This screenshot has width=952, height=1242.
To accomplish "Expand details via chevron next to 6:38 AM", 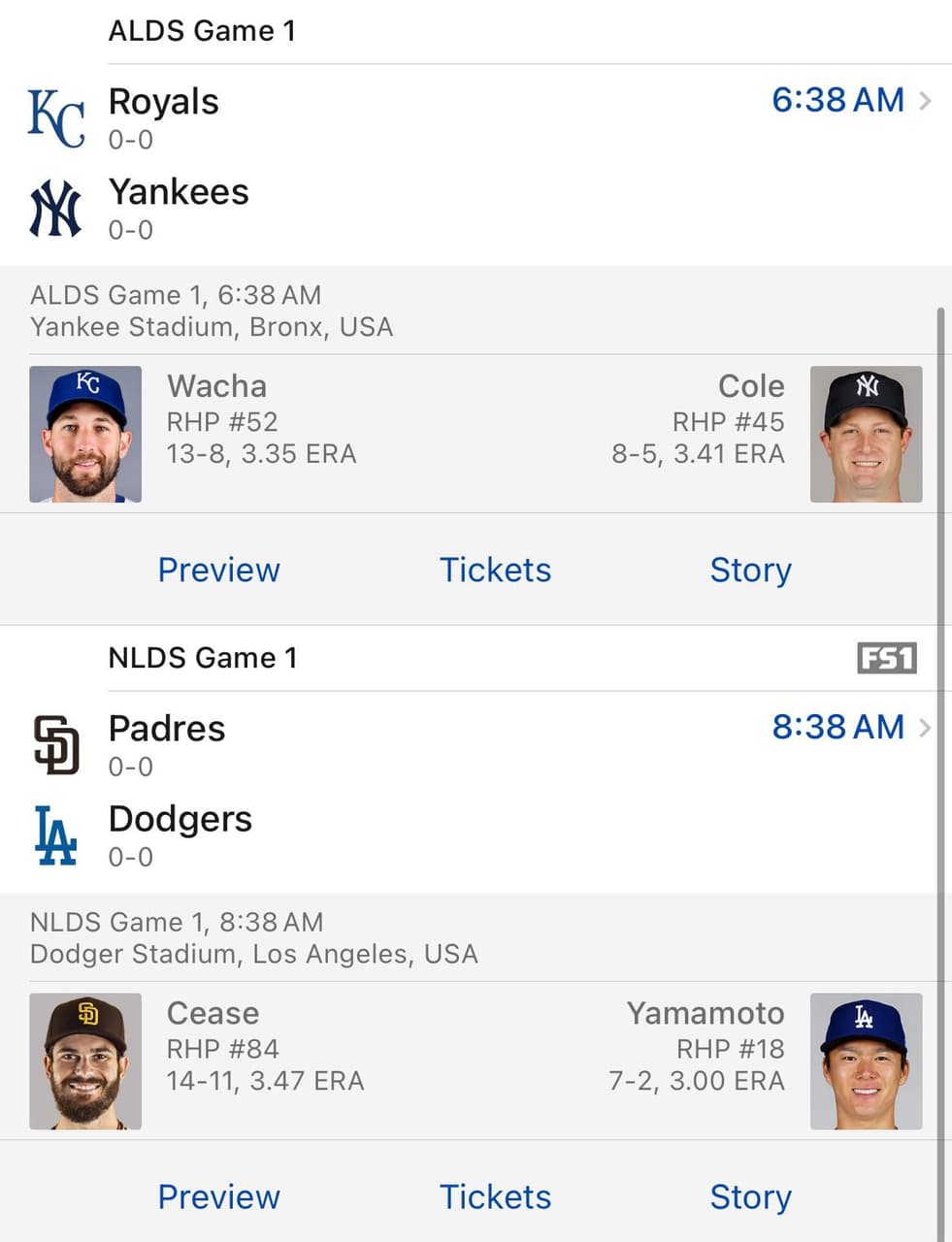I will [925, 100].
